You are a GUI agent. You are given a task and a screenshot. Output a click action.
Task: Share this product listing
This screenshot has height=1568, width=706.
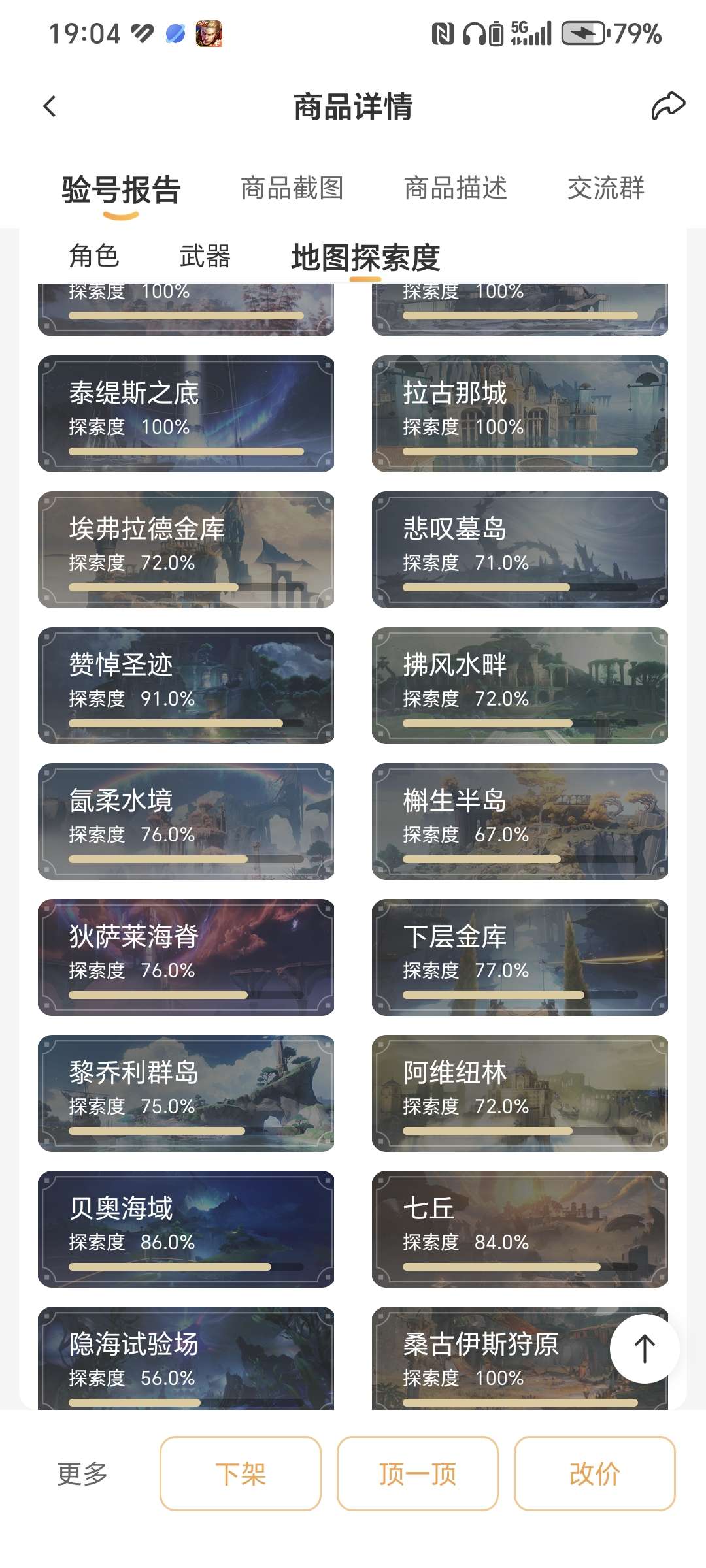click(667, 106)
